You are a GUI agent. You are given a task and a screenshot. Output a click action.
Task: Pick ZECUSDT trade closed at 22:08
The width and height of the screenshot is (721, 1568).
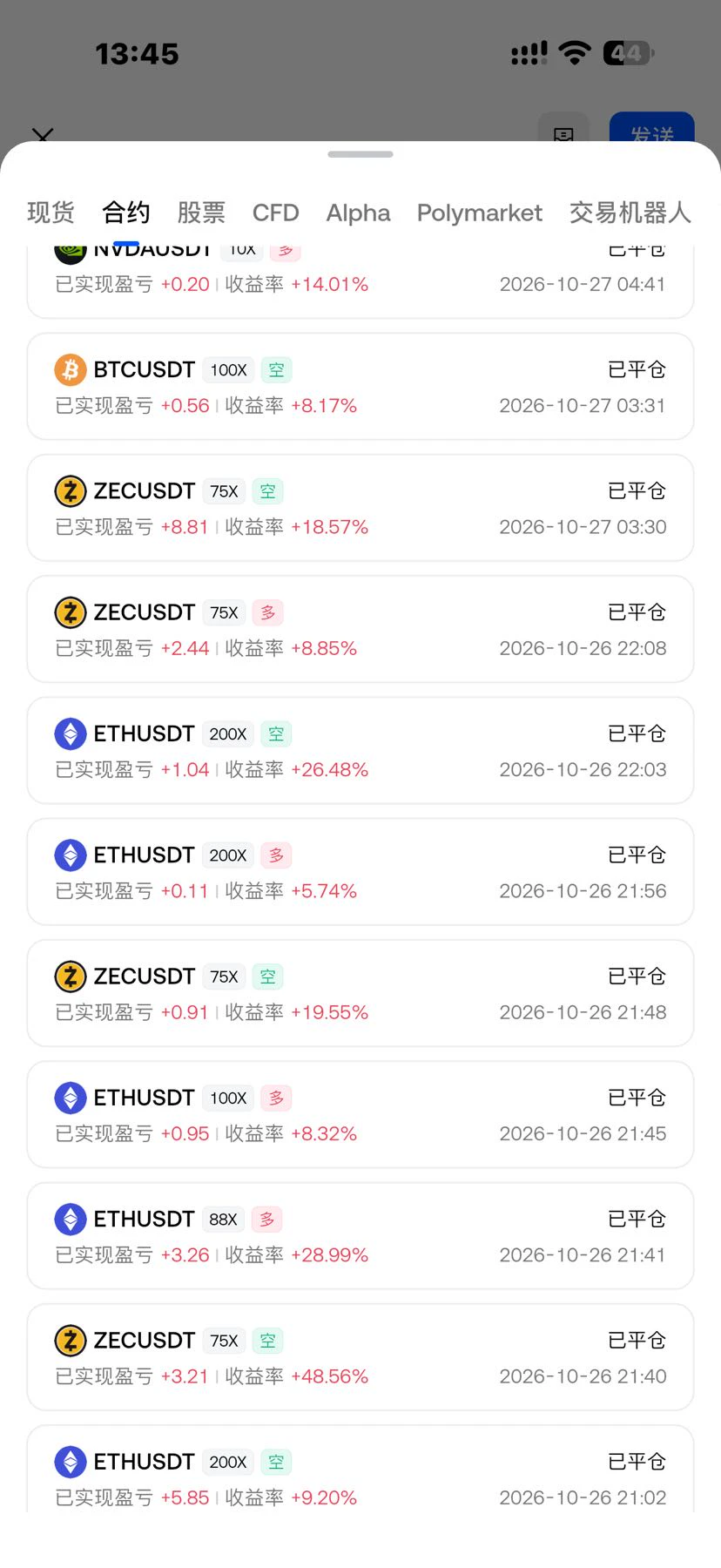pyautogui.click(x=360, y=629)
